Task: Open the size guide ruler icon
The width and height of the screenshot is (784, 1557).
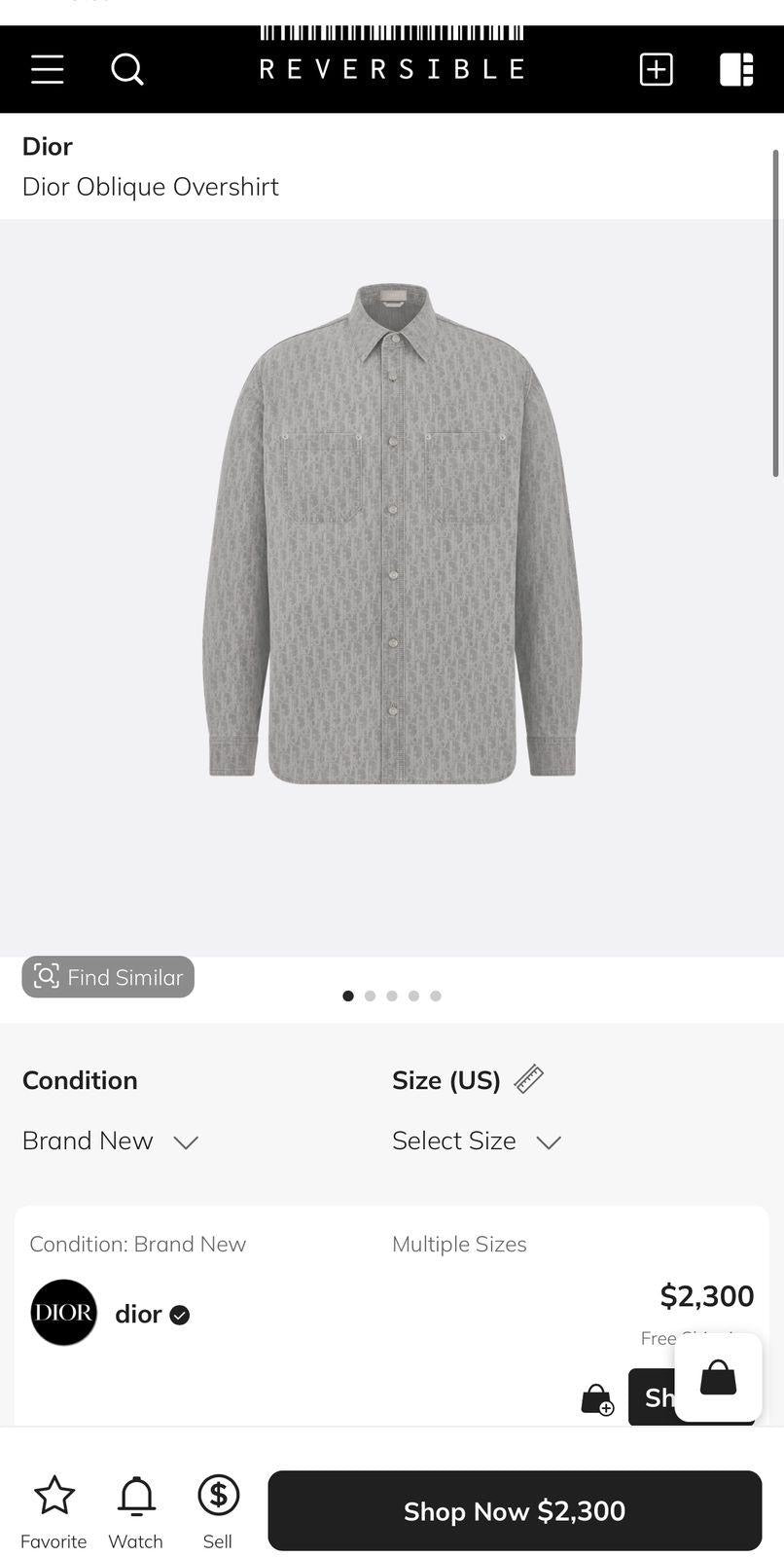Action: [x=528, y=1079]
